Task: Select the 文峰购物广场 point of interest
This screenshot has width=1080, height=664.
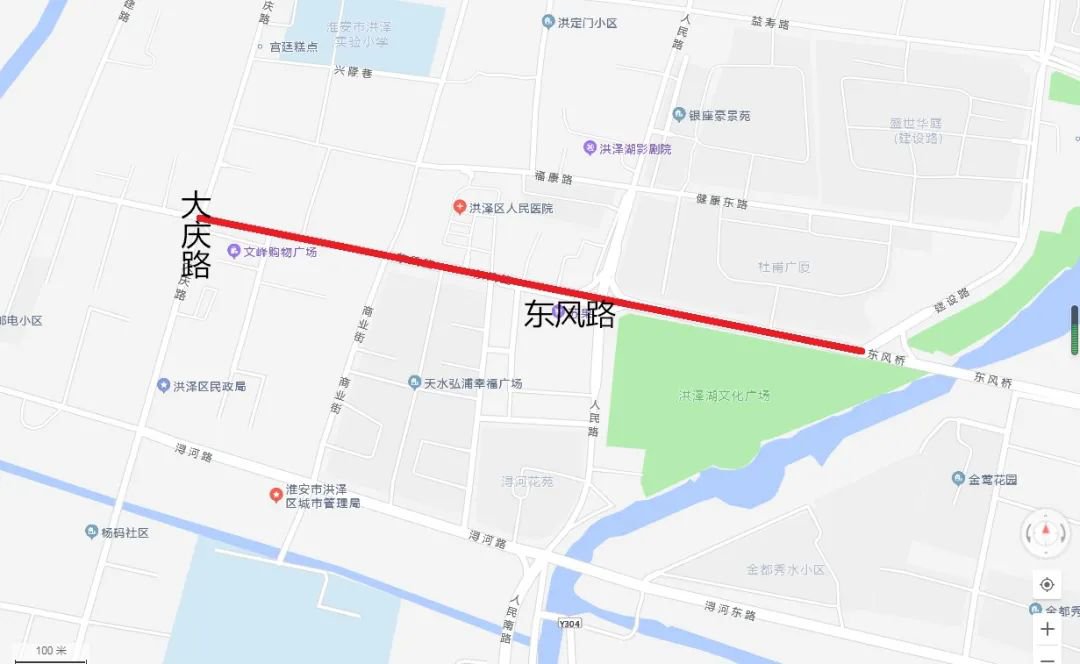Action: [x=234, y=251]
